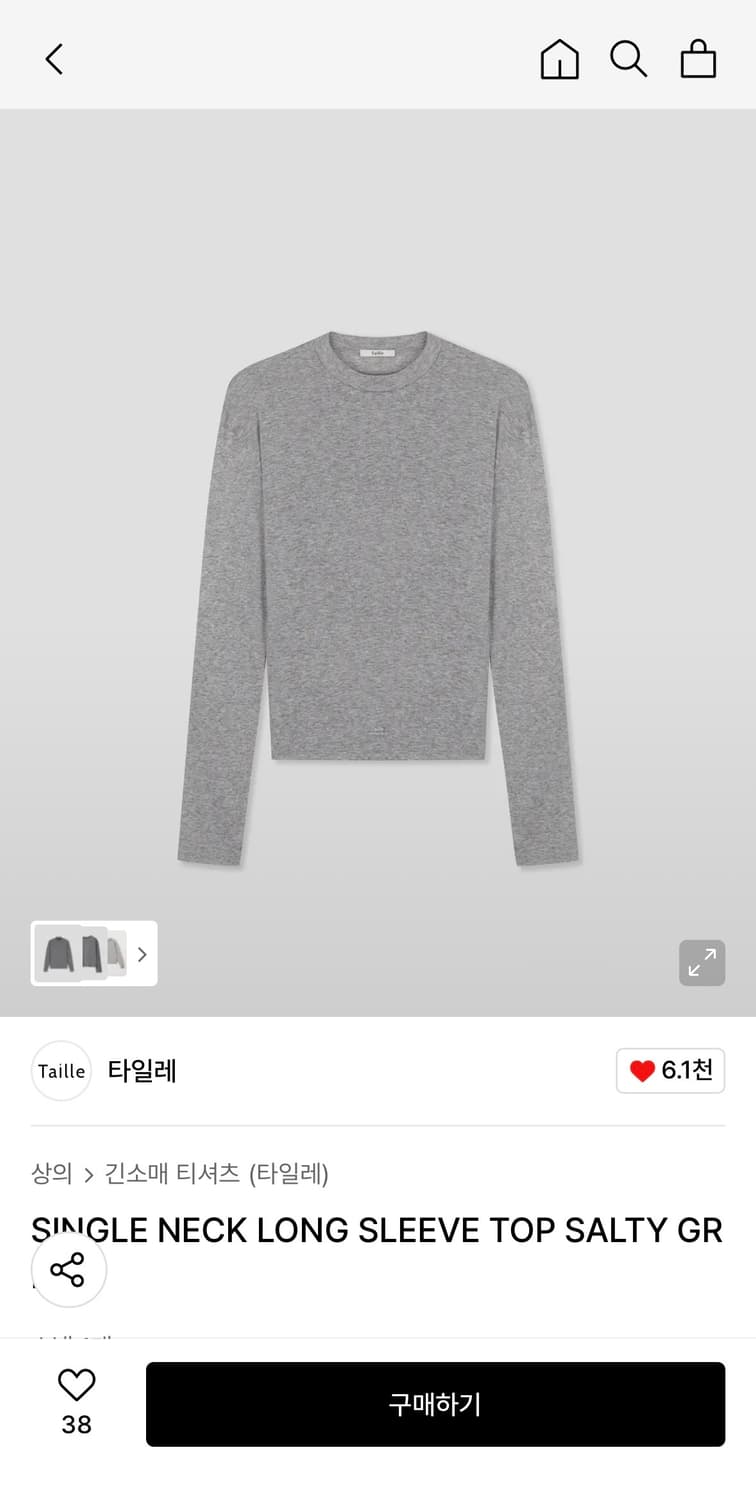Open the shopping bag
Screen dimensions: 756x1500
coord(698,58)
